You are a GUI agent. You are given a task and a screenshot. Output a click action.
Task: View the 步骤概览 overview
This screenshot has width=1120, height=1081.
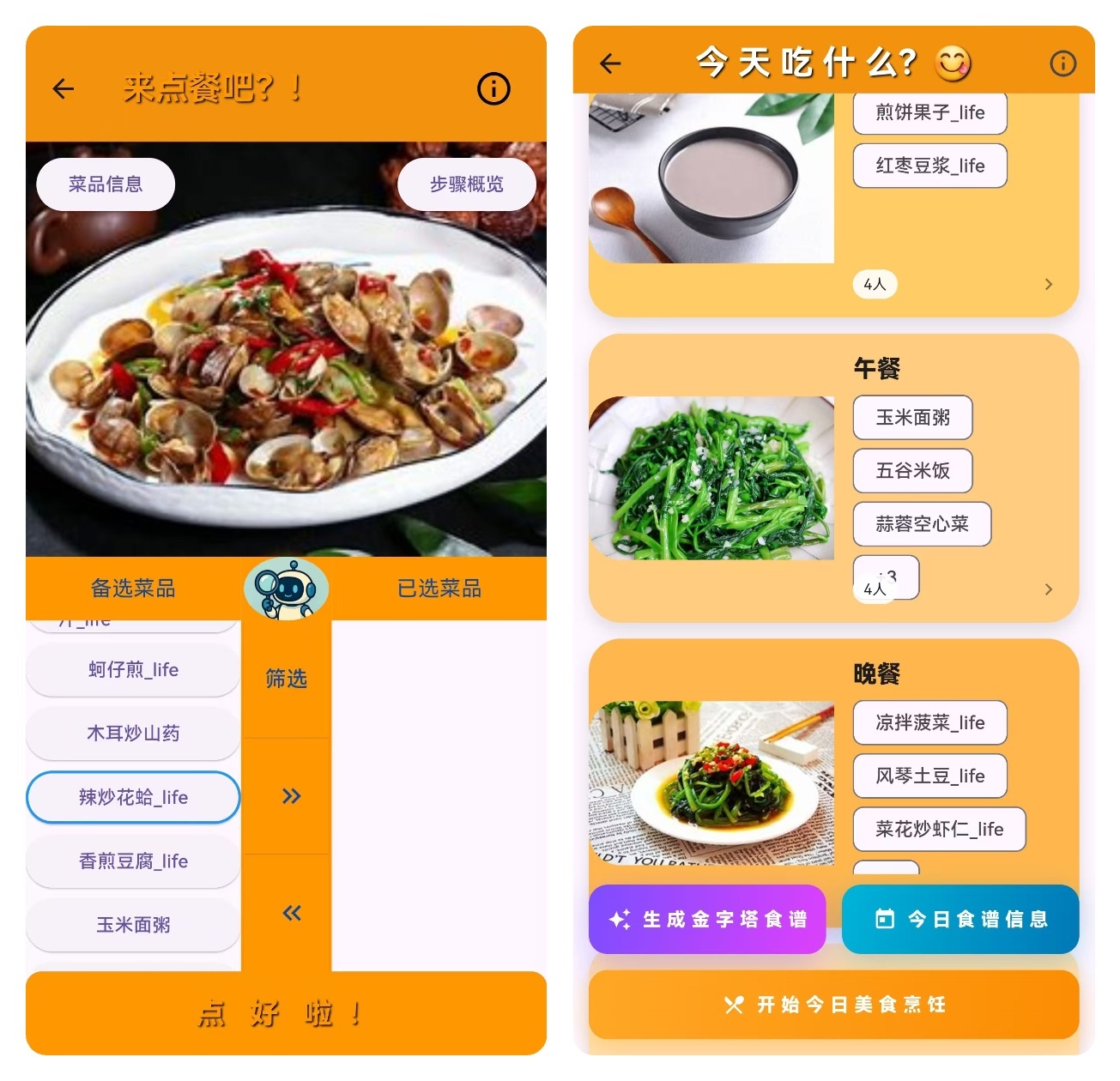(467, 184)
